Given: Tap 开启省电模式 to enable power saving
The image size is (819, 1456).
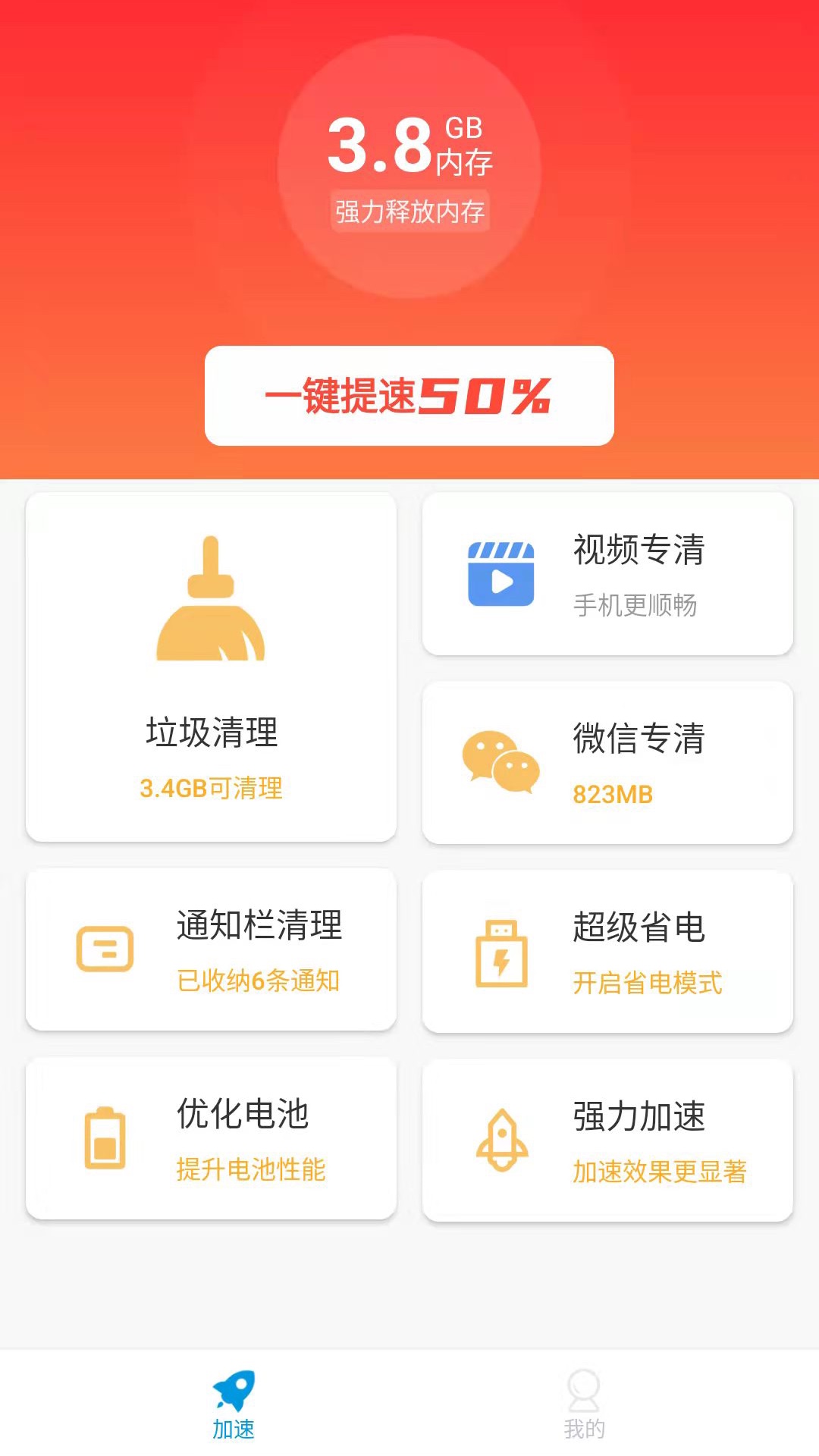Looking at the screenshot, I should (x=648, y=984).
